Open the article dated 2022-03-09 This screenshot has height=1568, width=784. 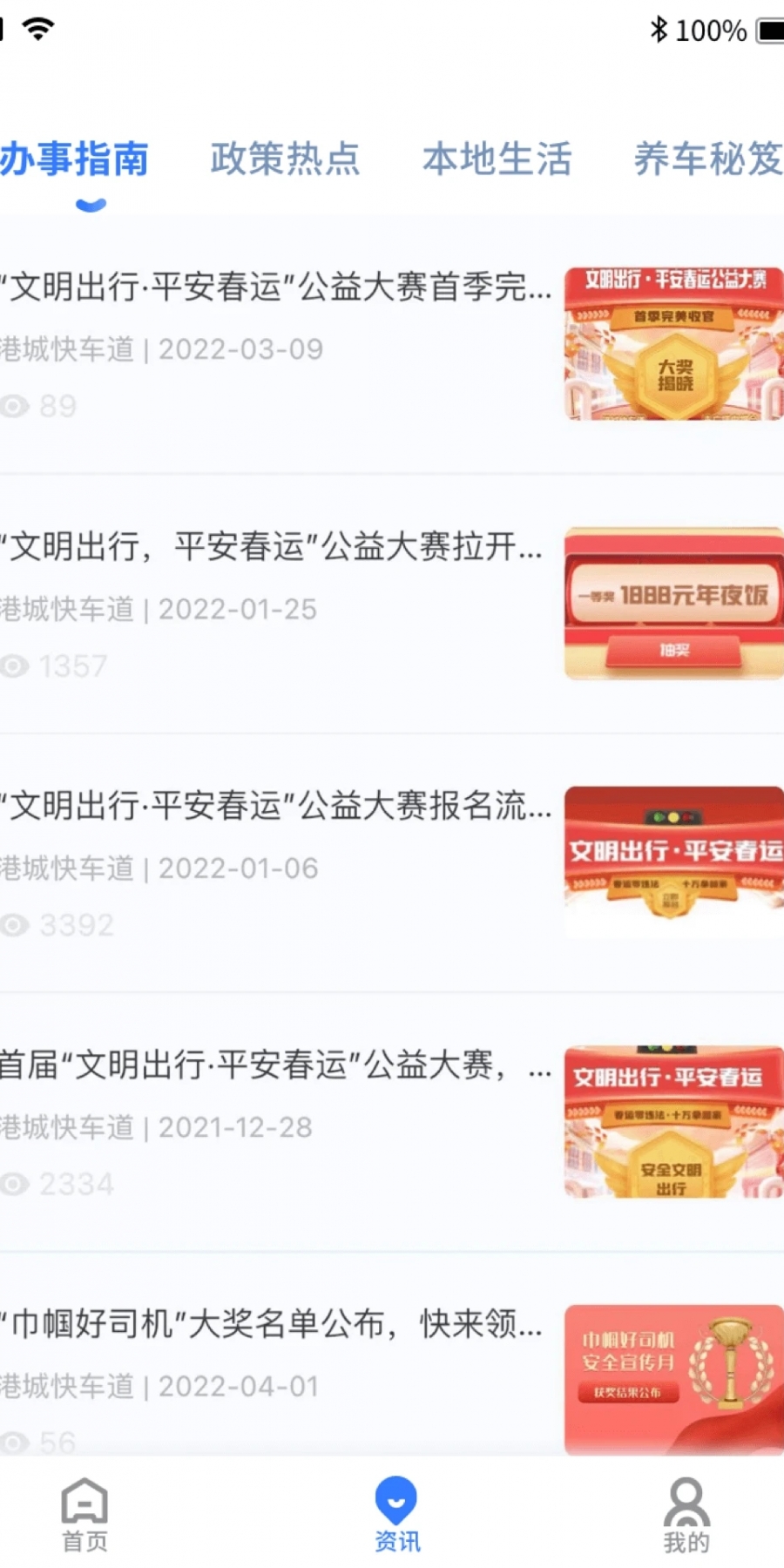coord(392,344)
